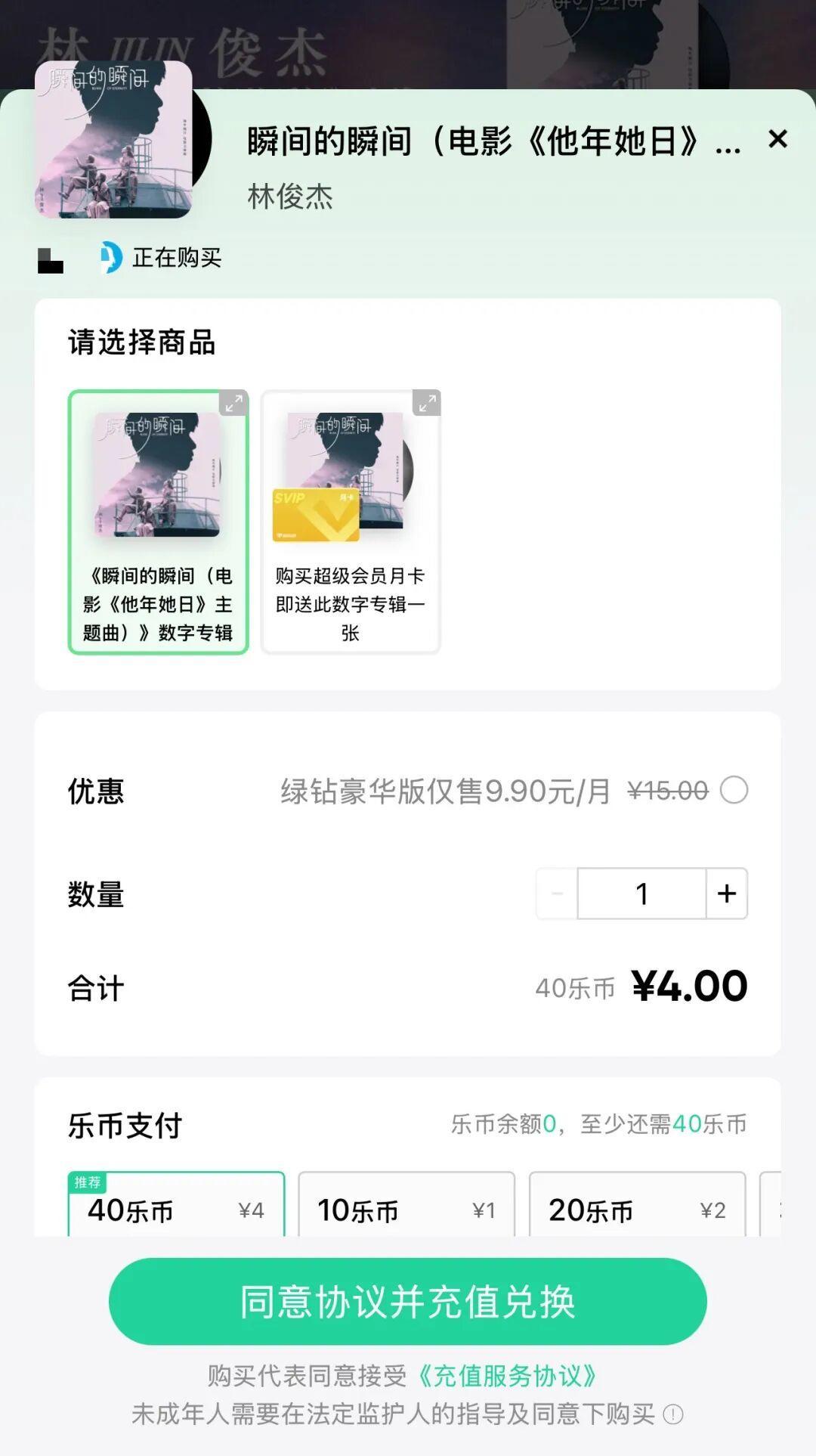Show the info about minors' purchases
This screenshot has width=816, height=1456.
click(x=673, y=1414)
